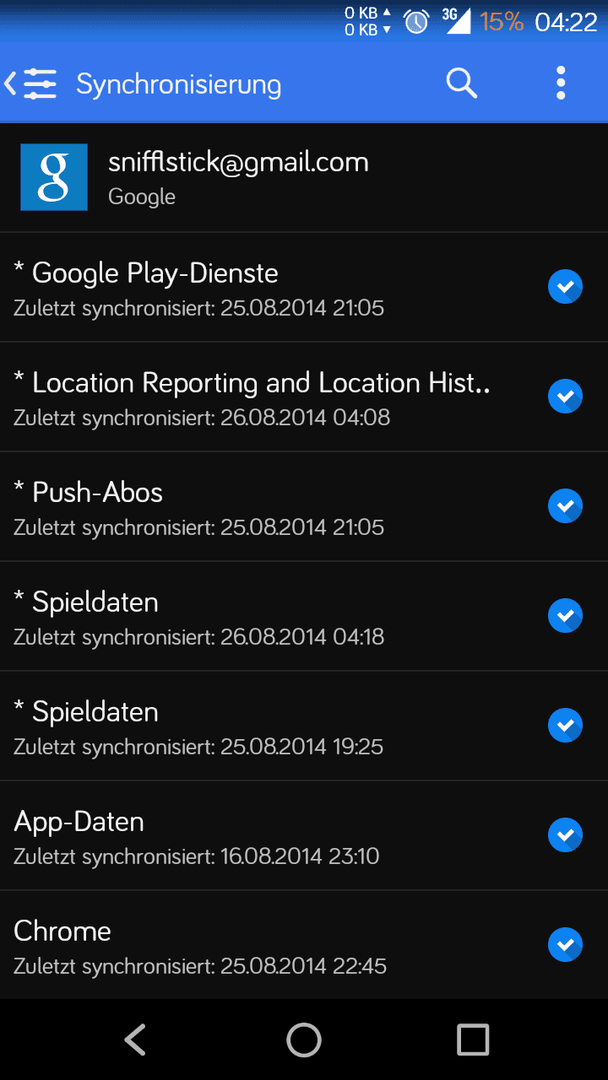
Task: Toggle Location Reporting and Location History sync
Action: (x=565, y=397)
